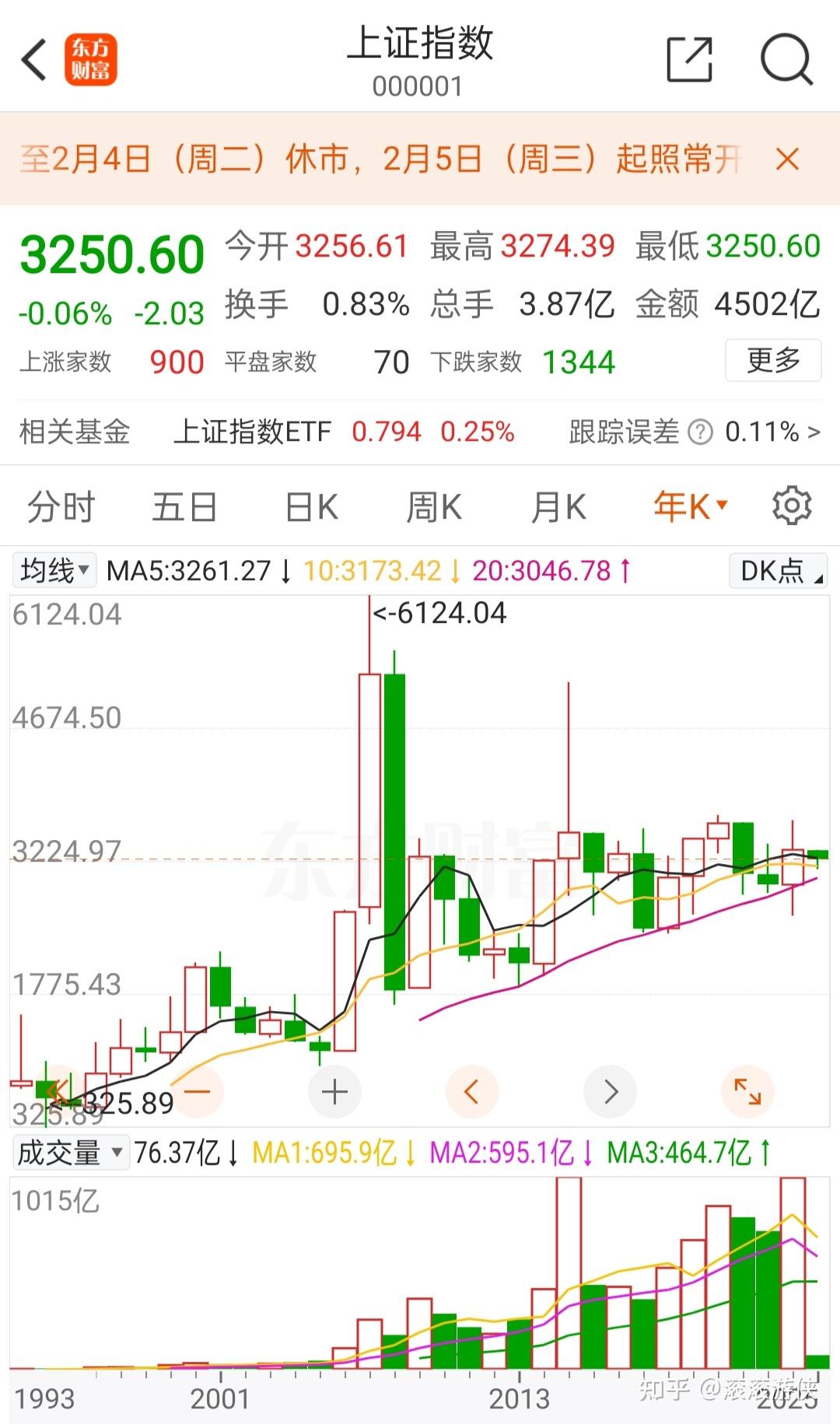Viewport: 840px width, 1424px height.
Task: Dismiss the holiday notice banner
Action: [788, 157]
